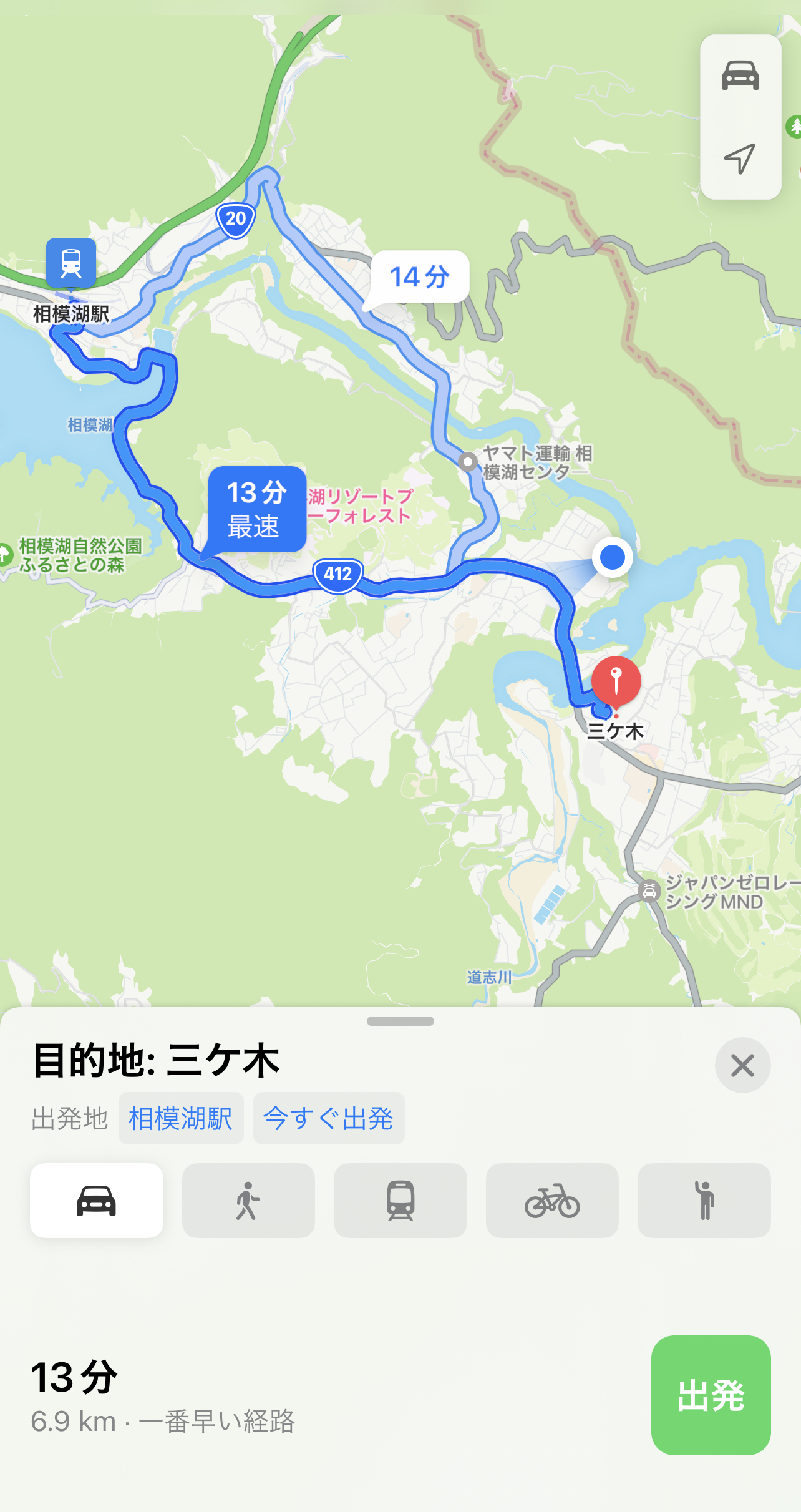
Task: Change starting point 相模湖駅
Action: (x=180, y=1118)
